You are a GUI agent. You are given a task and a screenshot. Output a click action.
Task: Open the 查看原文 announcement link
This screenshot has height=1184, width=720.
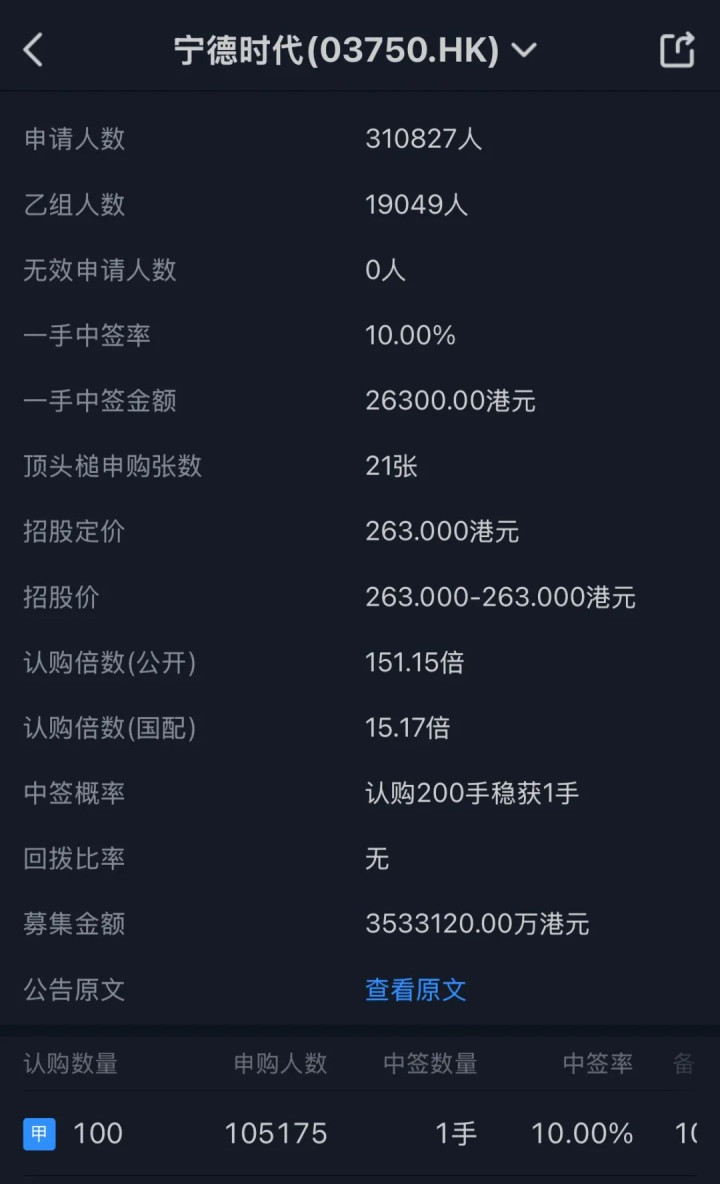click(x=415, y=990)
